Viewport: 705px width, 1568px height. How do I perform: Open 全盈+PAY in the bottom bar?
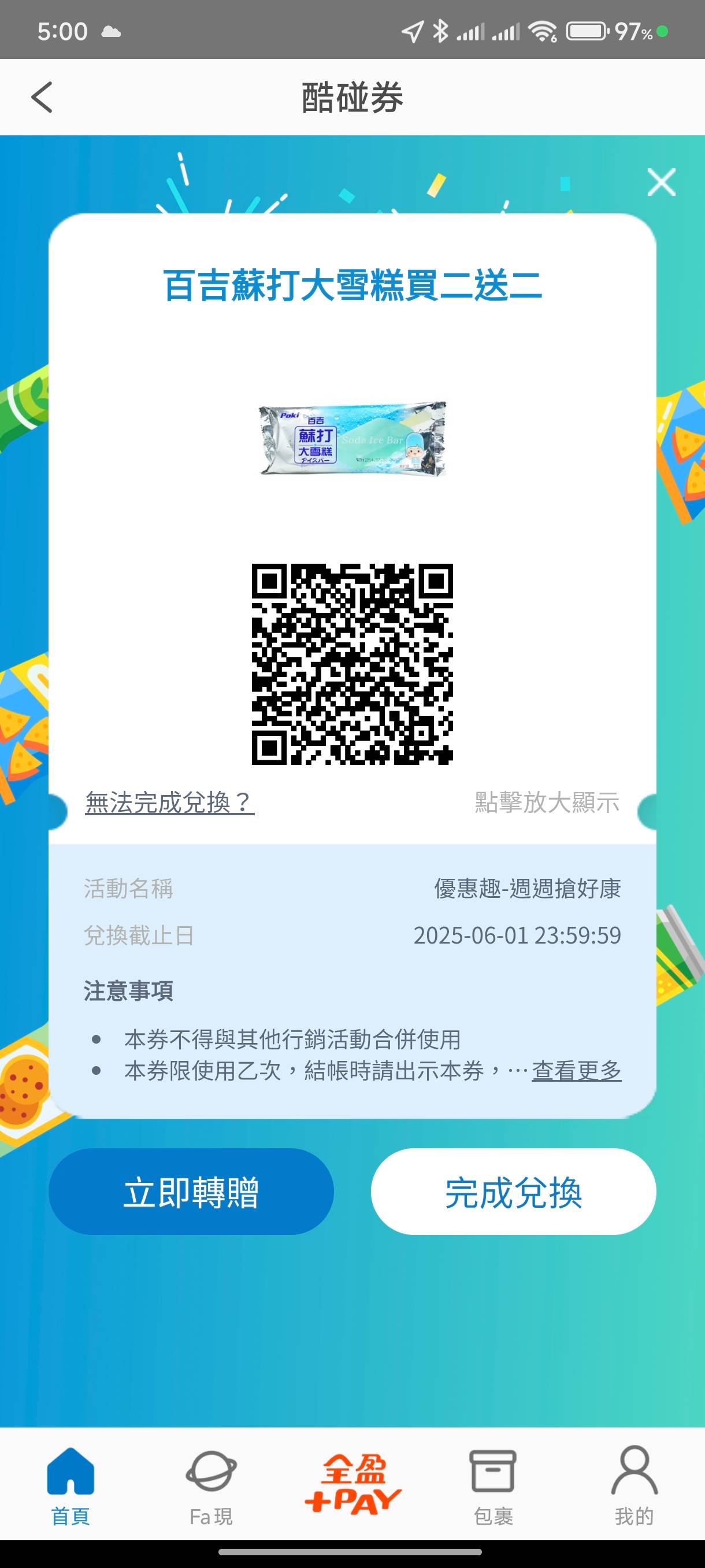pyautogui.click(x=353, y=1485)
